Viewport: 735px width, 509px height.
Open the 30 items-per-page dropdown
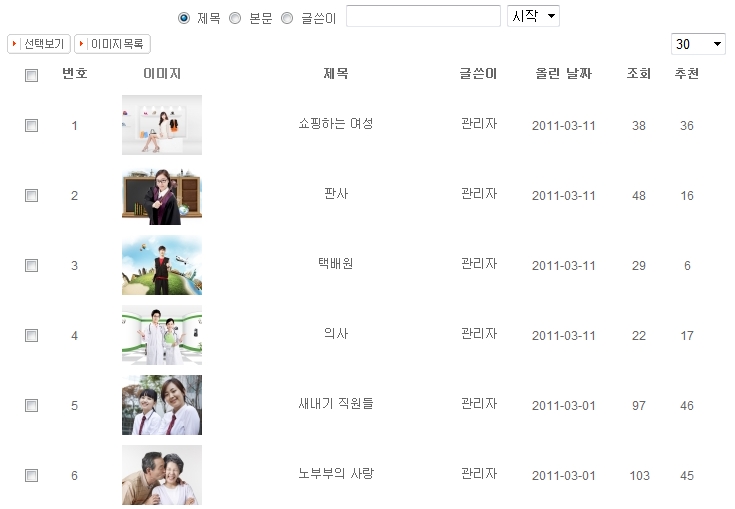coord(699,44)
